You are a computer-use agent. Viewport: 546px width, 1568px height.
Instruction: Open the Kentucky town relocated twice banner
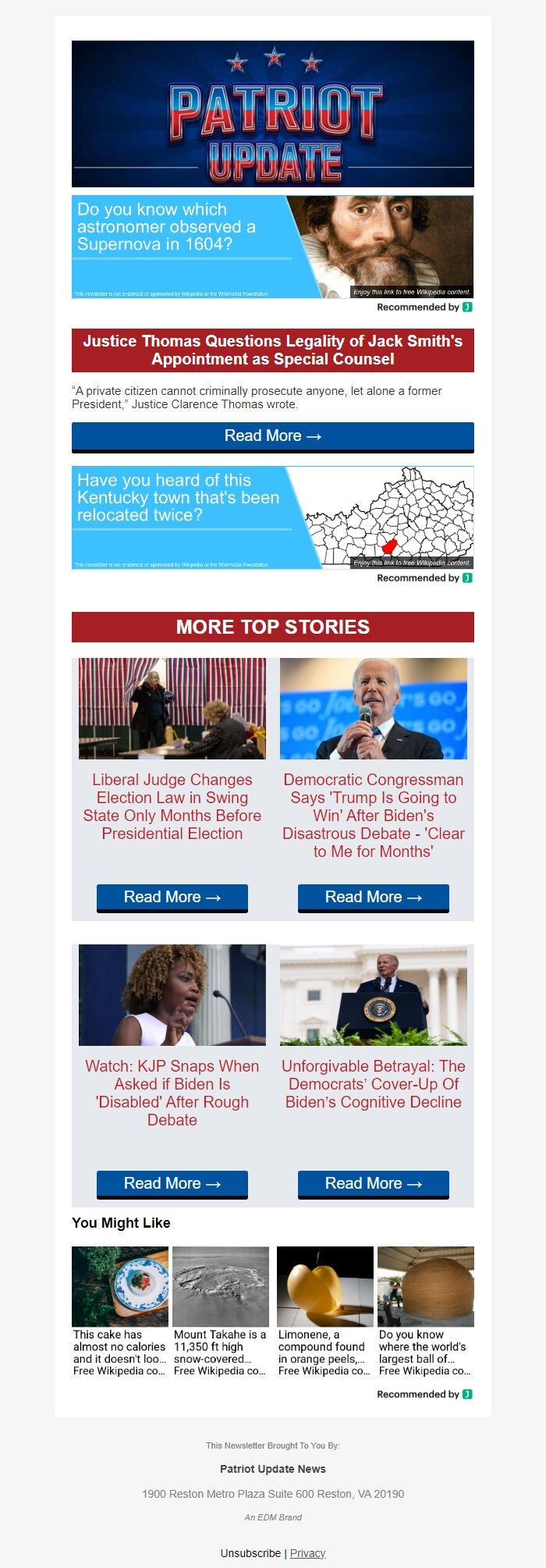(272, 517)
